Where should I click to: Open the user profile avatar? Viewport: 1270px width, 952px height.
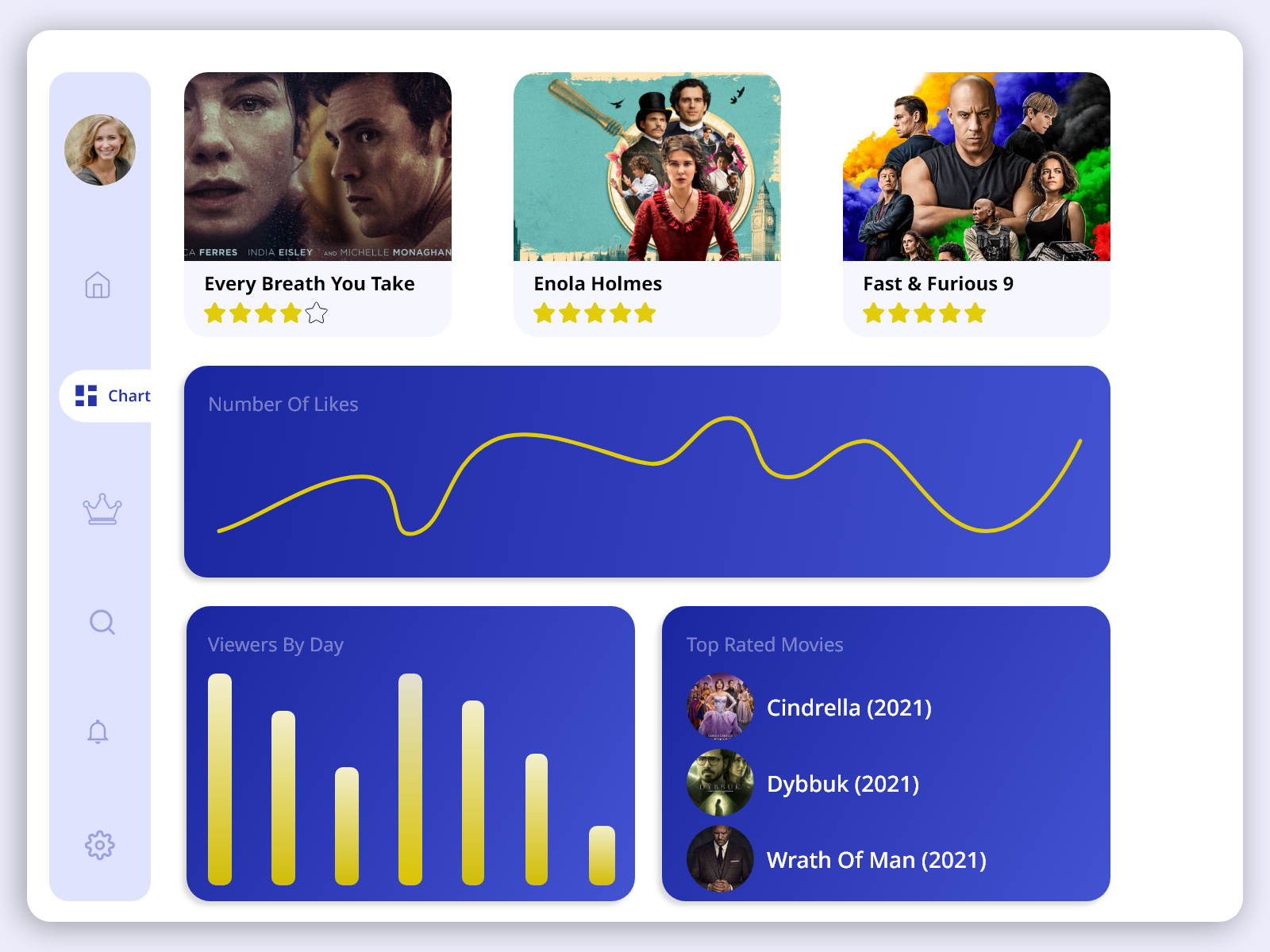(100, 150)
